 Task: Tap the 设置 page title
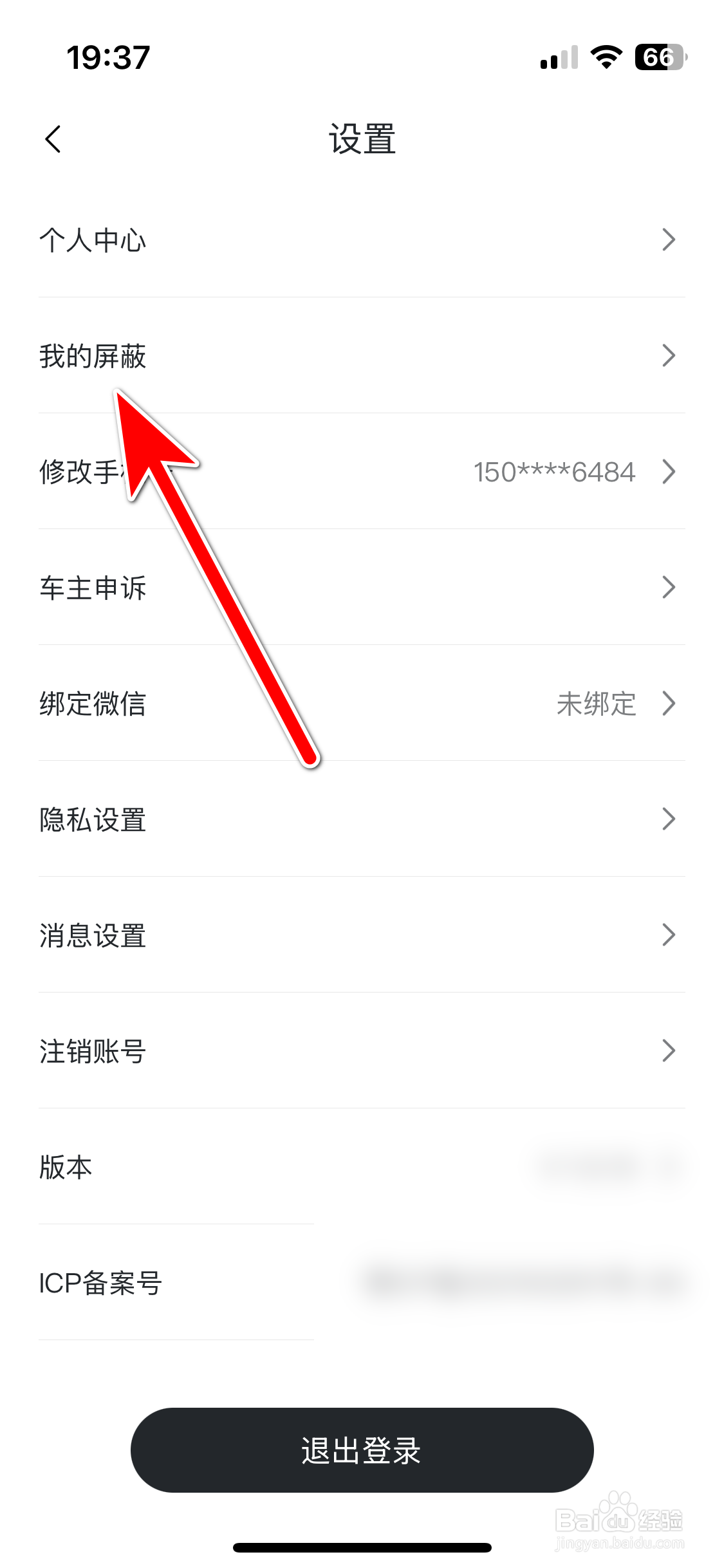point(362,140)
